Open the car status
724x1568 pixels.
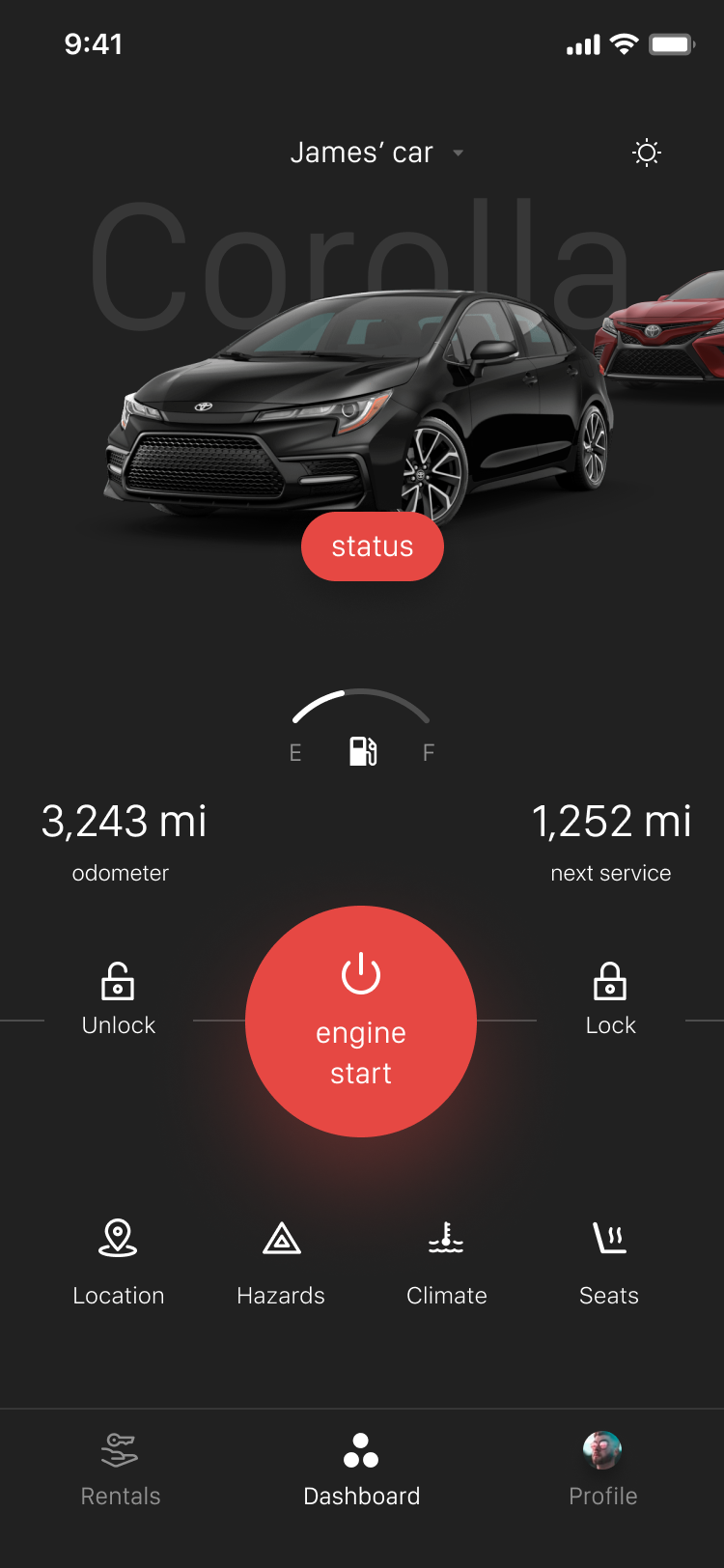tap(373, 546)
